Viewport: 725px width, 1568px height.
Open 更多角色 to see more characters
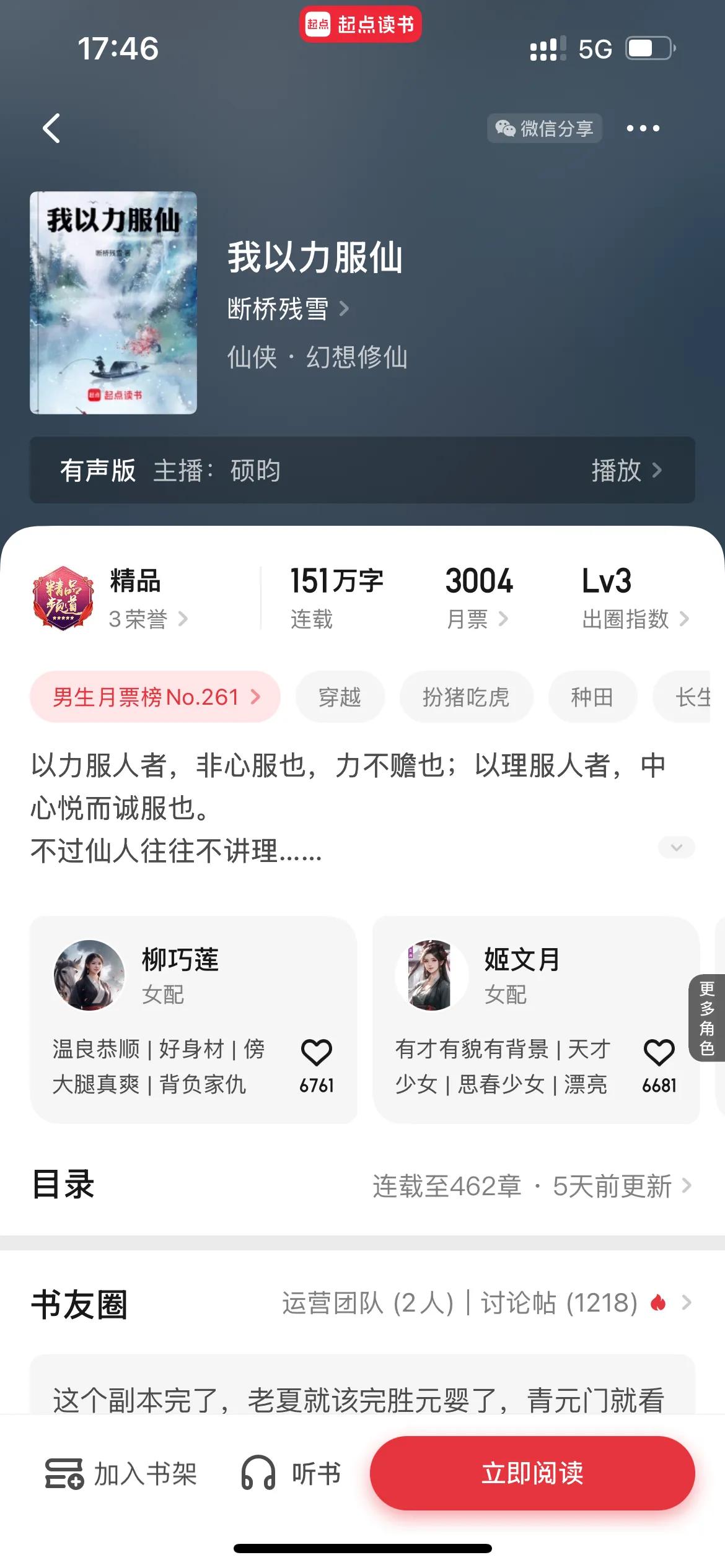pyautogui.click(x=707, y=1018)
